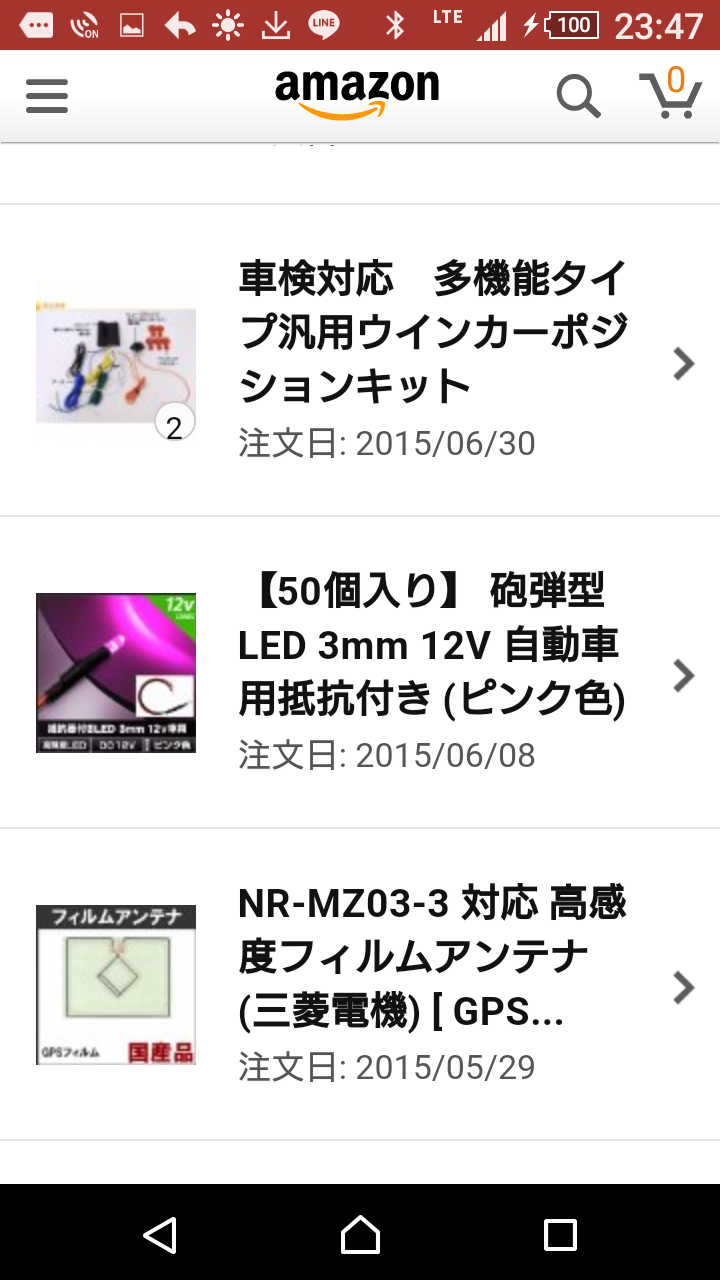
Task: Open order for NR-MZ03-3 フィルムアンテナ
Action: point(360,985)
